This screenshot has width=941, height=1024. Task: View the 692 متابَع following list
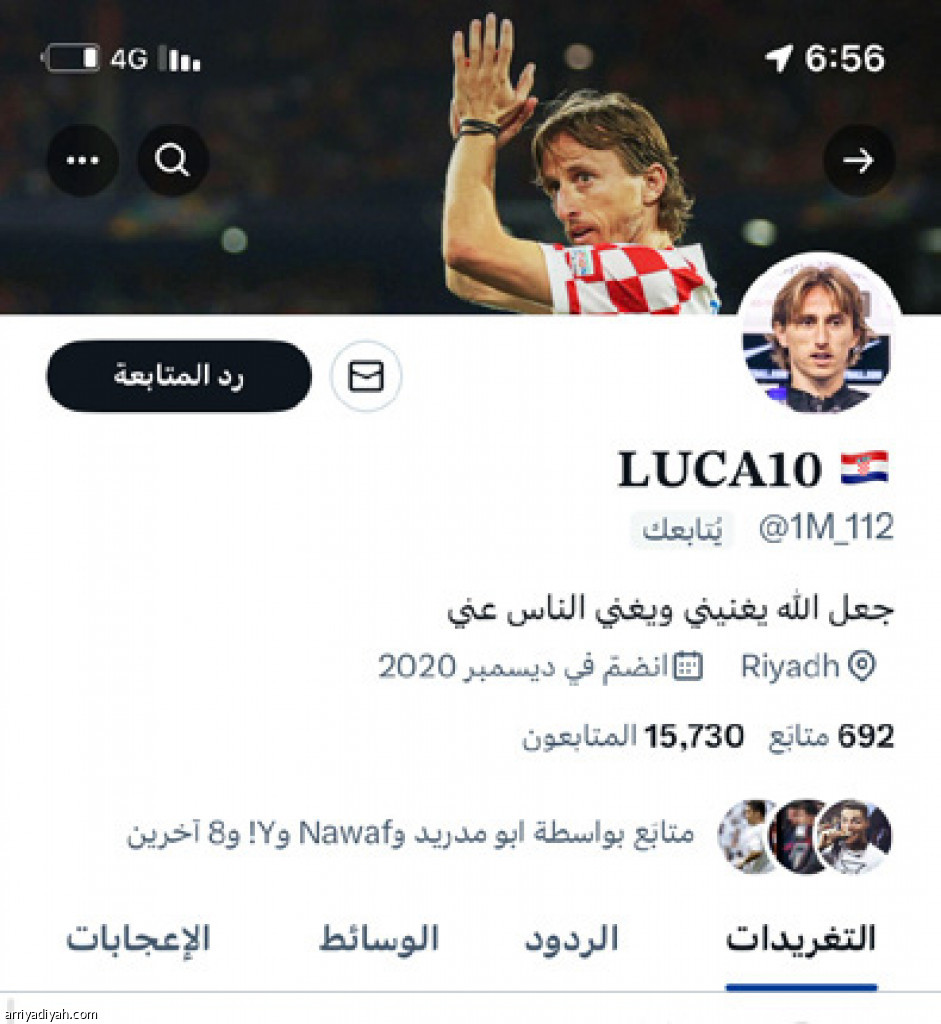pyautogui.click(x=830, y=738)
